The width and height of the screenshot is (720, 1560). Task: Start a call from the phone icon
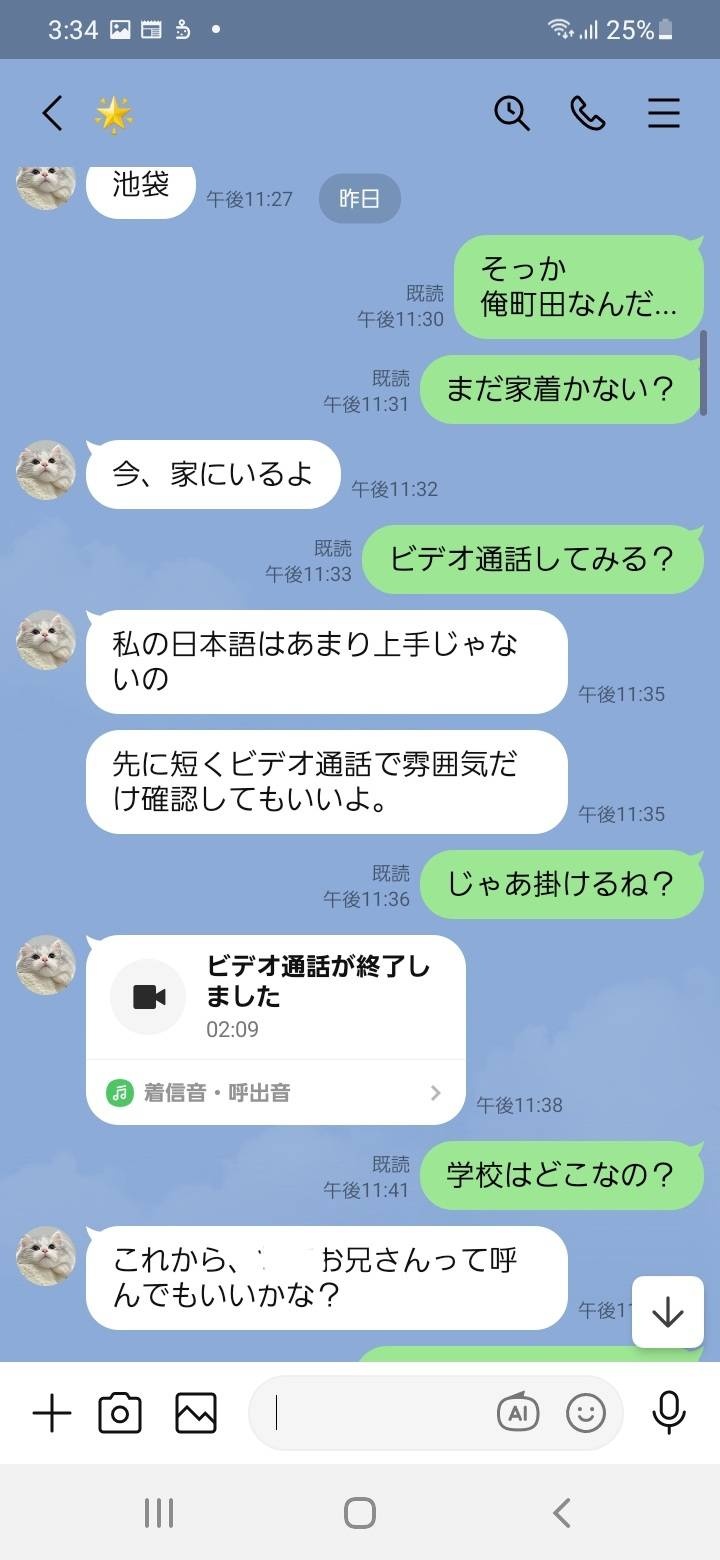point(587,114)
